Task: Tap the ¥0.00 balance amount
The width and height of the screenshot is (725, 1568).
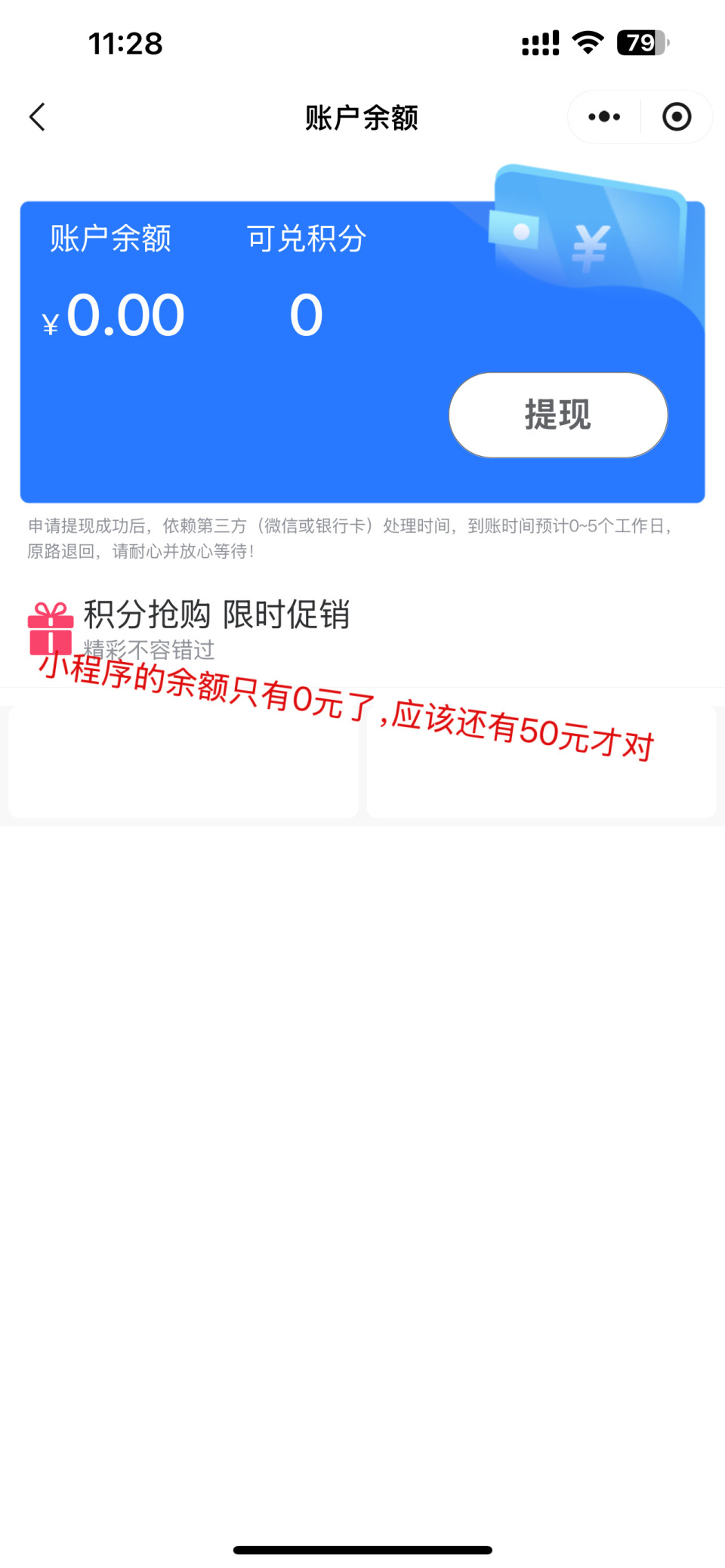Action: [x=113, y=316]
